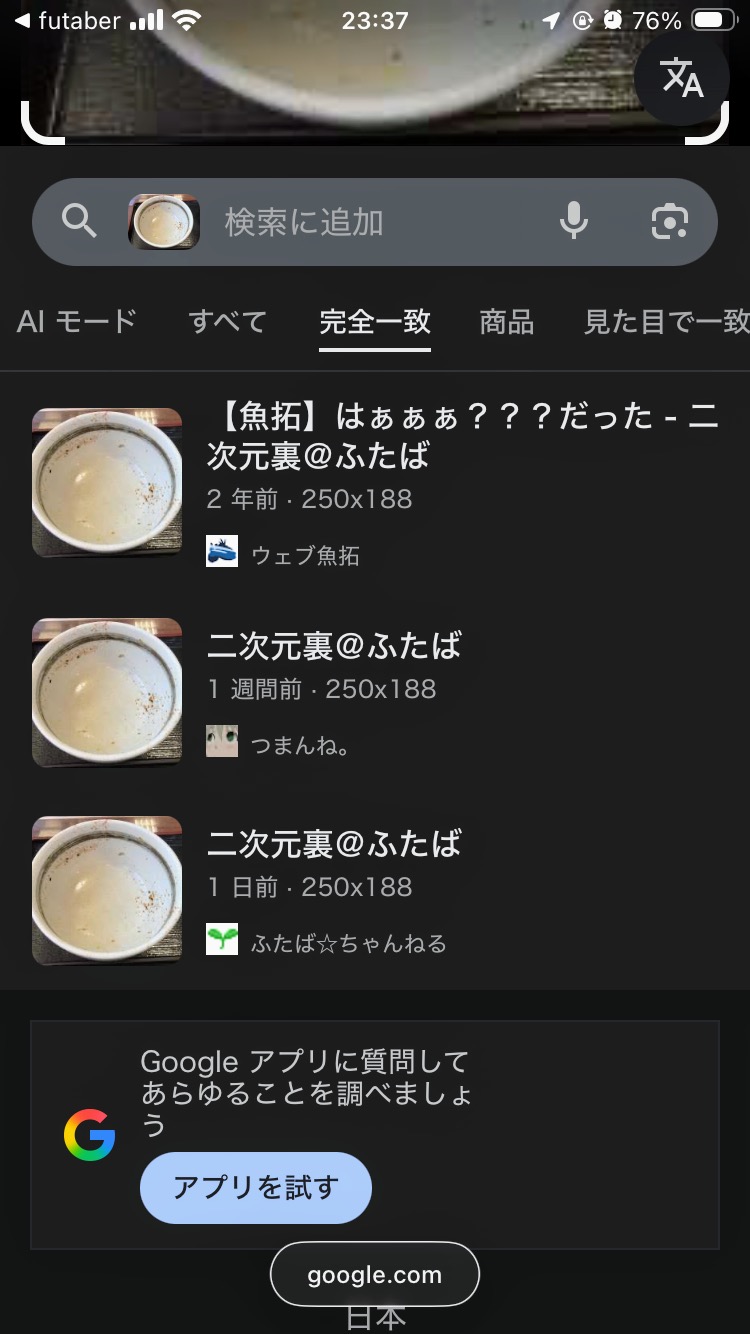
Task: Tap the bowl image chip in search bar
Action: click(x=164, y=222)
